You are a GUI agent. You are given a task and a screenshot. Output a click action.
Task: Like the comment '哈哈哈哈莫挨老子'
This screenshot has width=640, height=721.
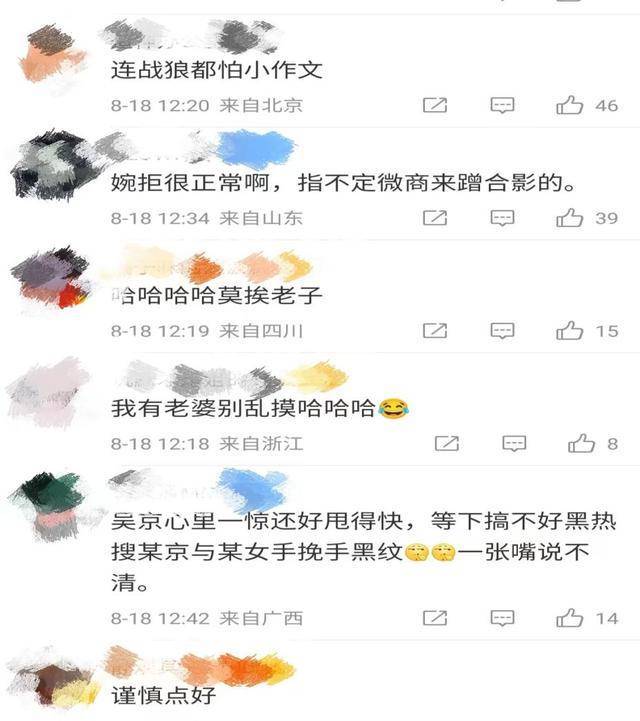coord(571,330)
